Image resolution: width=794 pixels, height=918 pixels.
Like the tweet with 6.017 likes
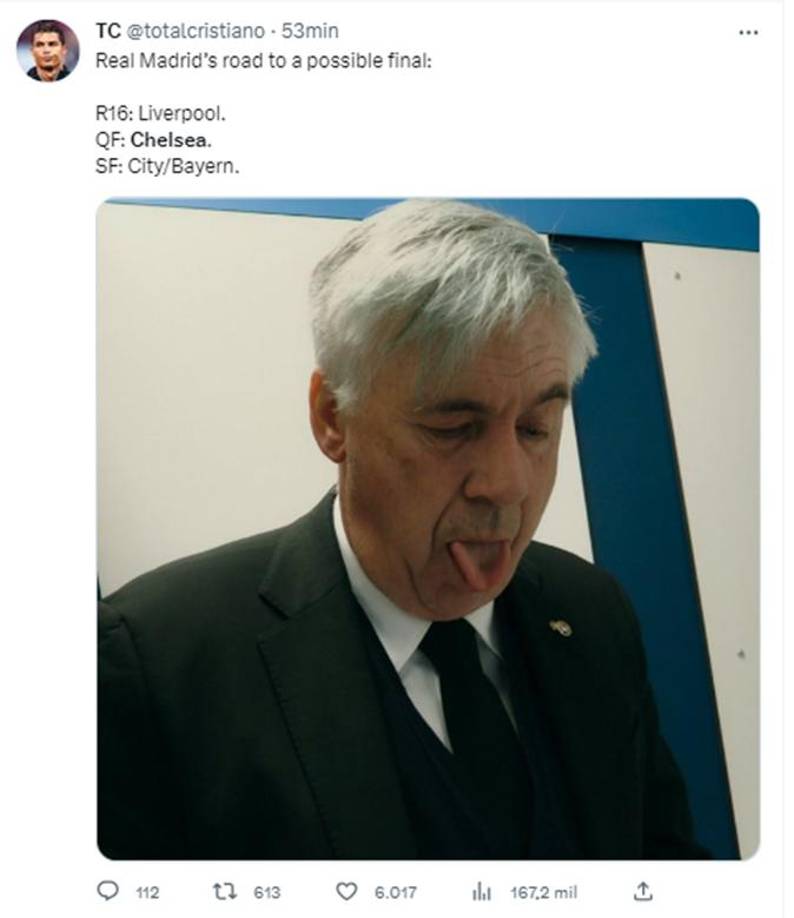(346, 891)
